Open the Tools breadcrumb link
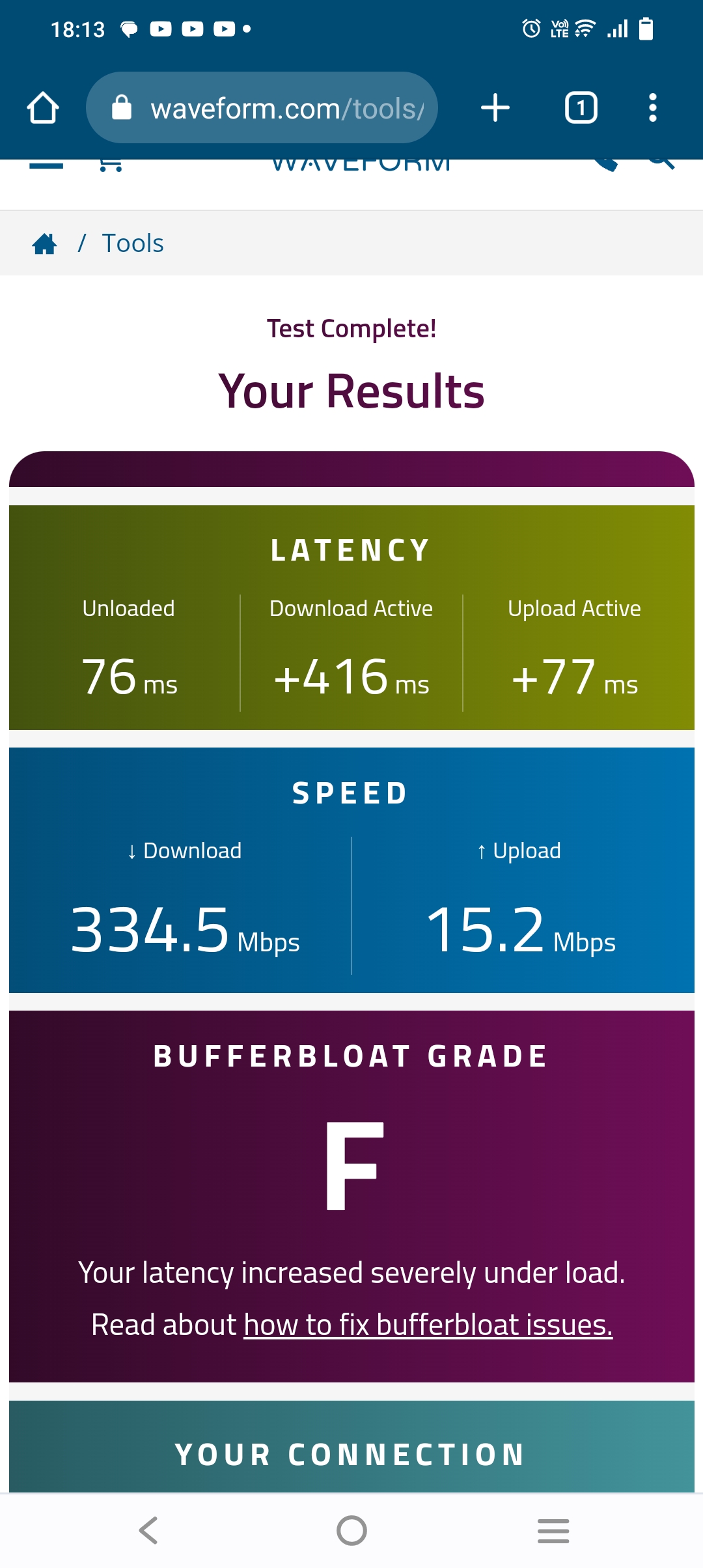 133,244
